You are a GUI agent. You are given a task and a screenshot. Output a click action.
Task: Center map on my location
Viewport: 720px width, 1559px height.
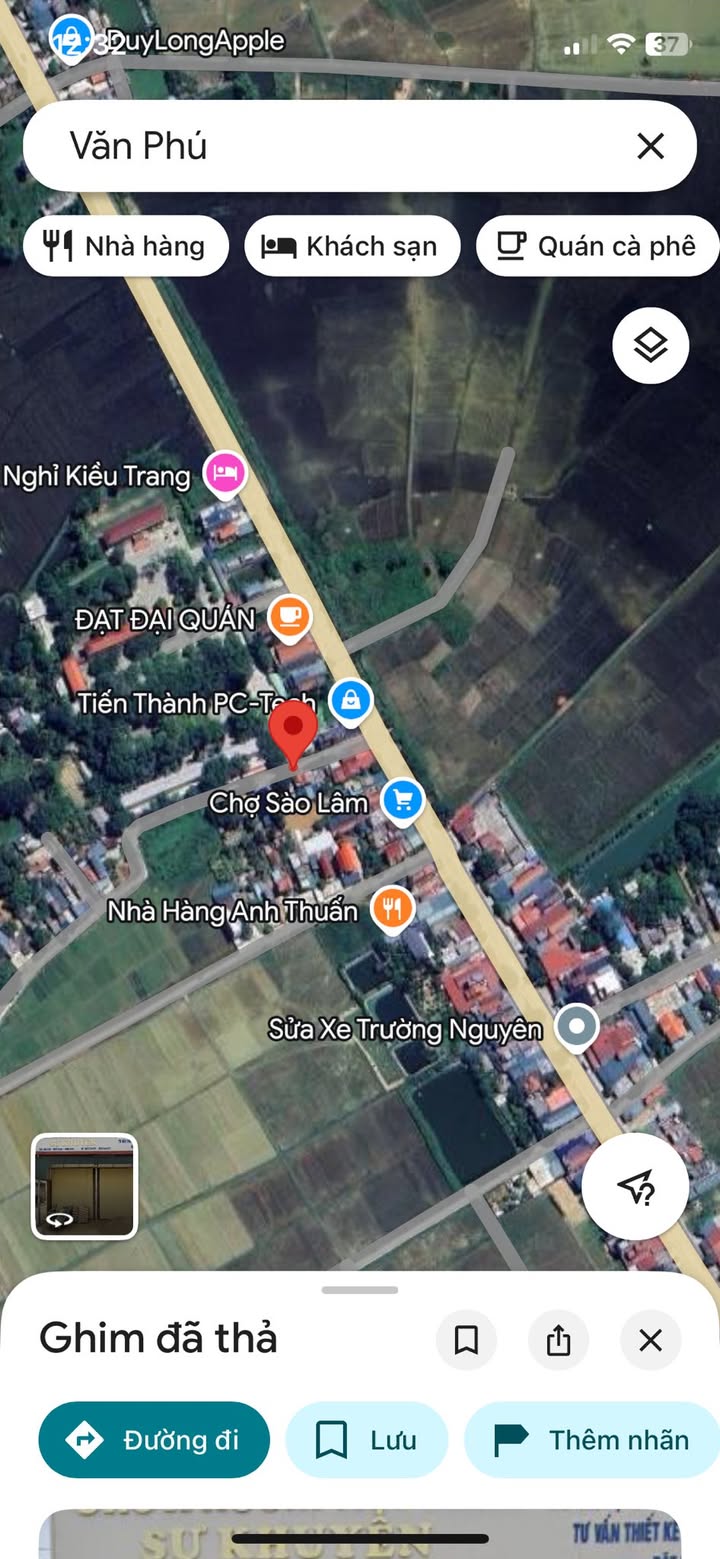(635, 1187)
